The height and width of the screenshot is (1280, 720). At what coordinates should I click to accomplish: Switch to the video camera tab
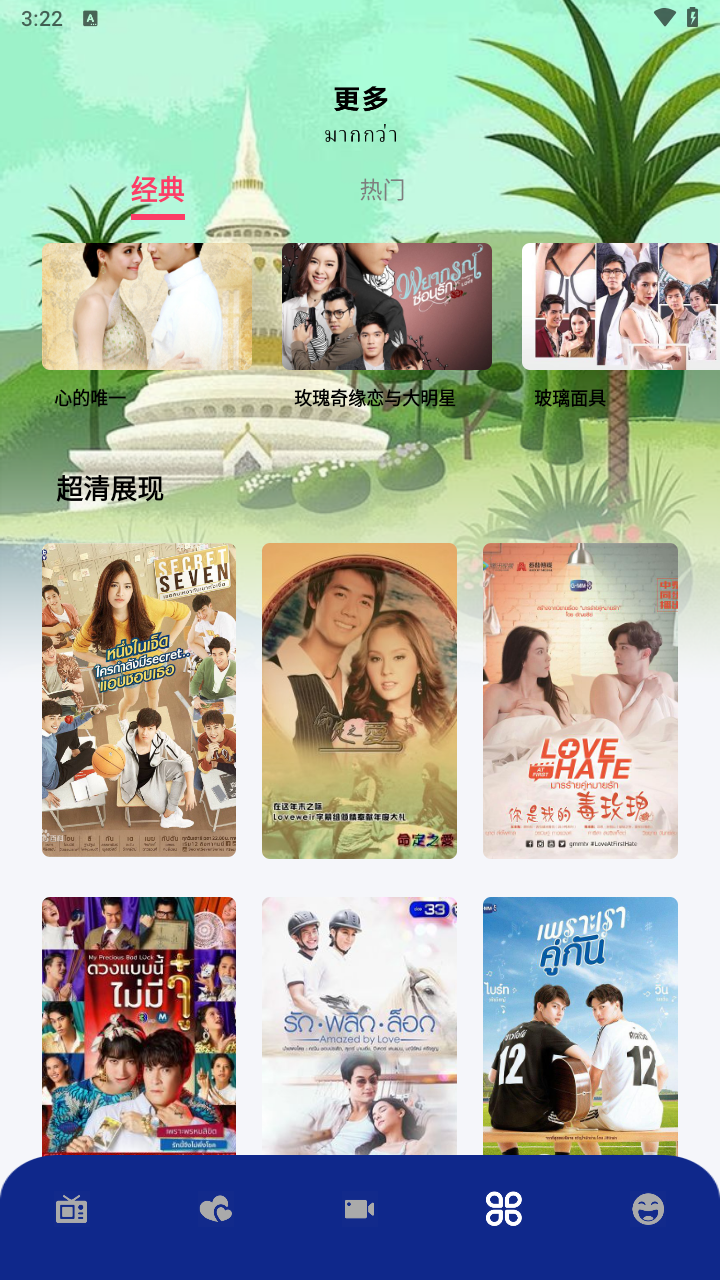(x=359, y=1210)
